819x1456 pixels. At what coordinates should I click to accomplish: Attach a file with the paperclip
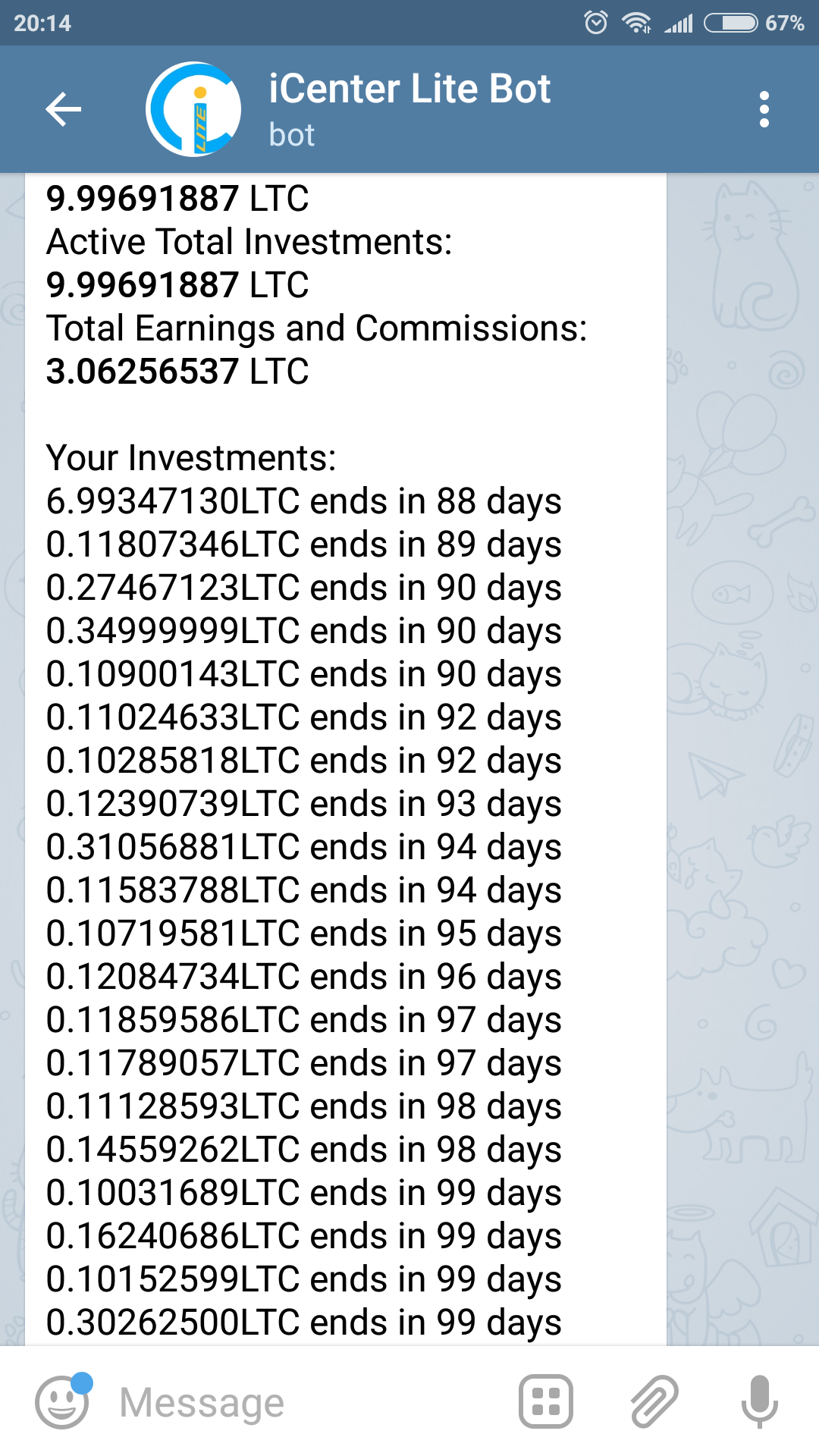click(654, 1401)
